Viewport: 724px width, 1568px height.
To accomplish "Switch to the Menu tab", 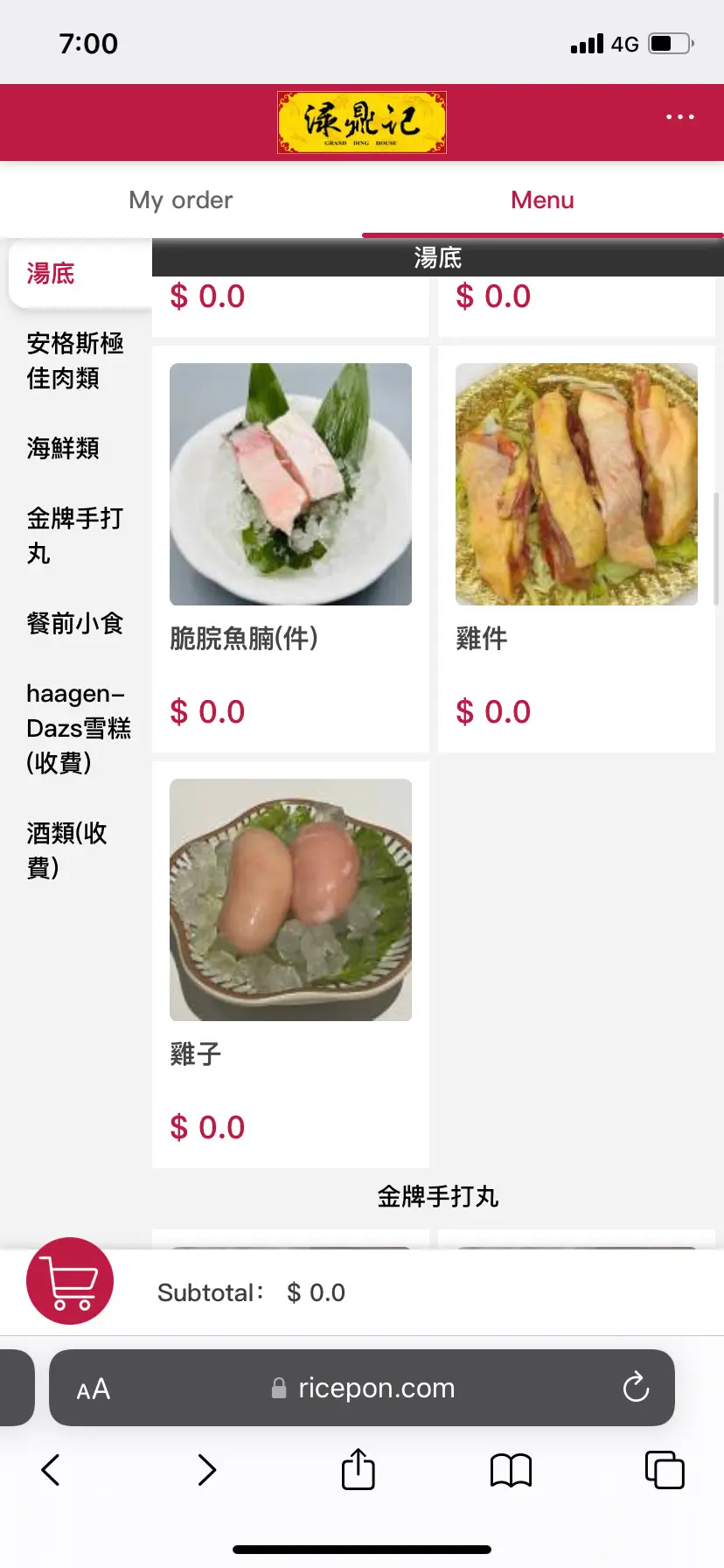I will tap(542, 200).
